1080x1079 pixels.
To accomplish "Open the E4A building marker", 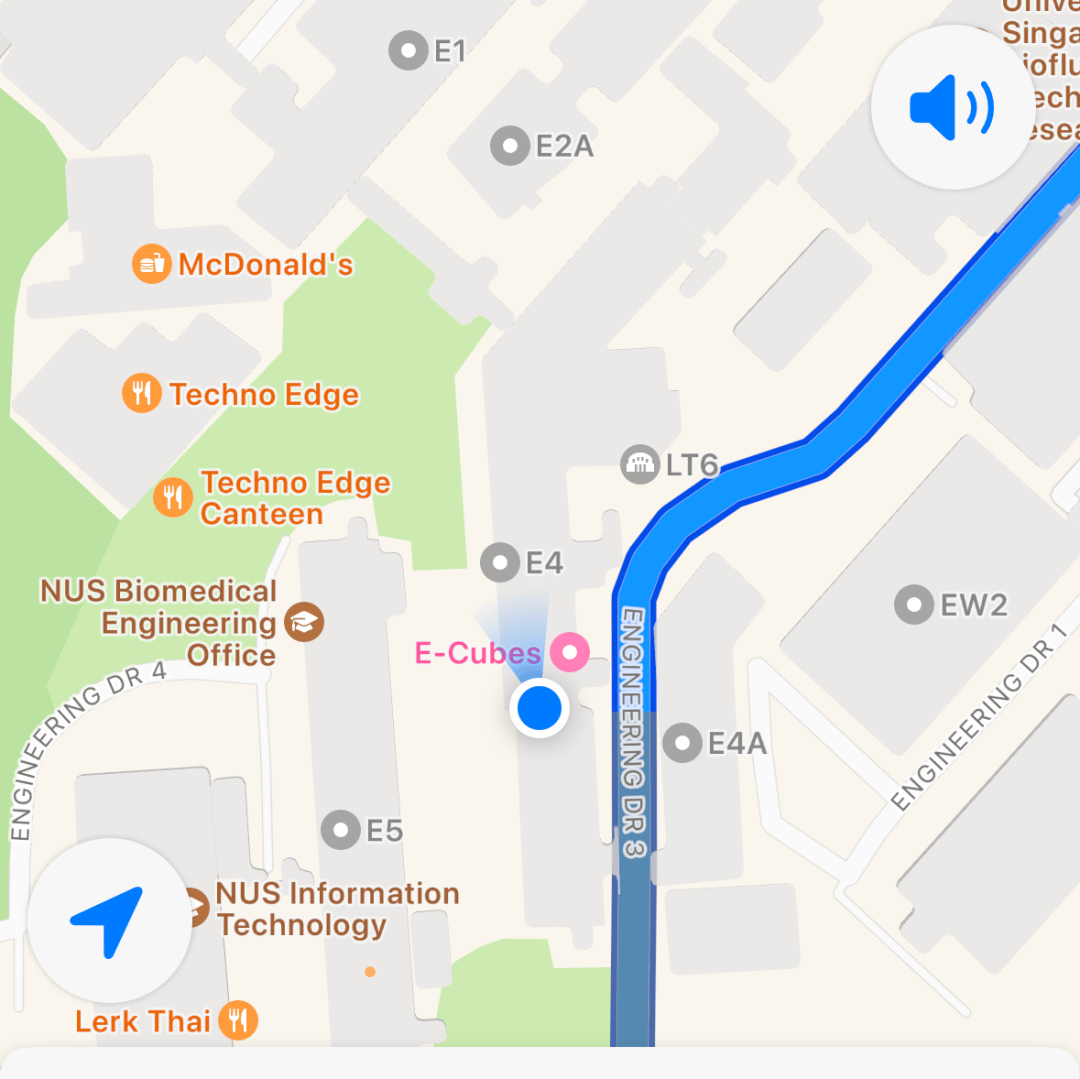I will [x=683, y=744].
